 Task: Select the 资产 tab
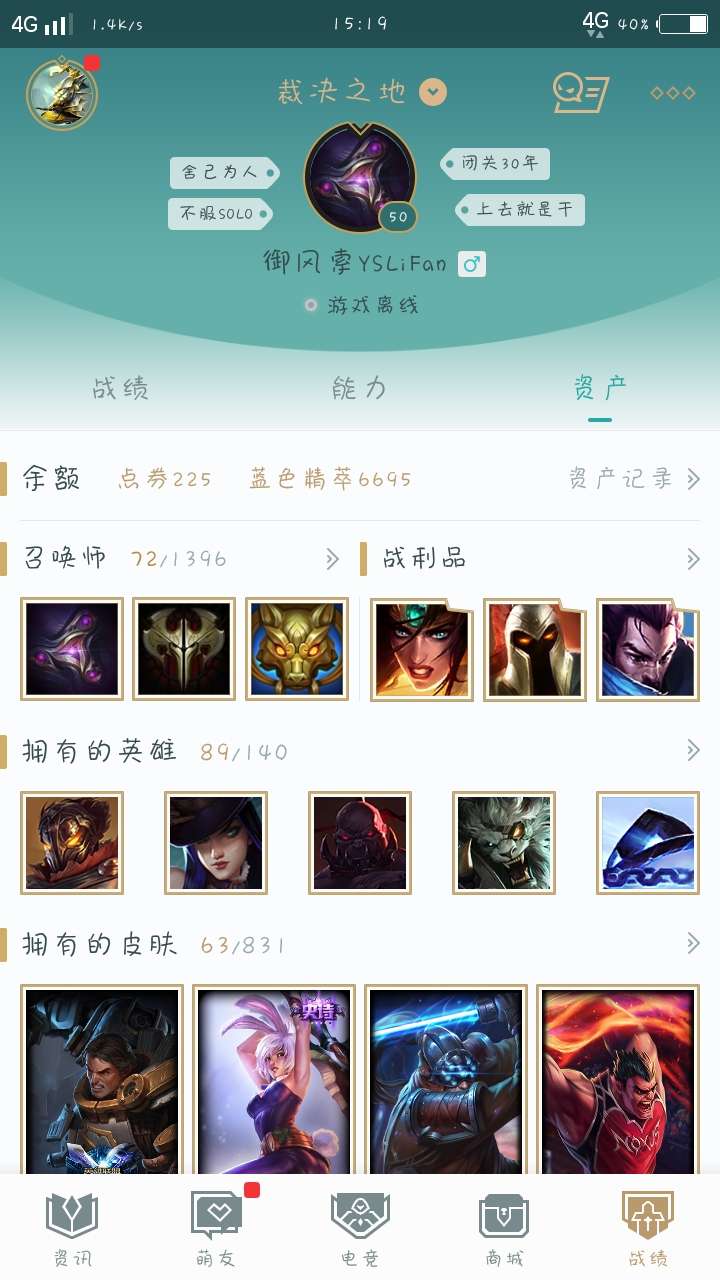coord(600,389)
